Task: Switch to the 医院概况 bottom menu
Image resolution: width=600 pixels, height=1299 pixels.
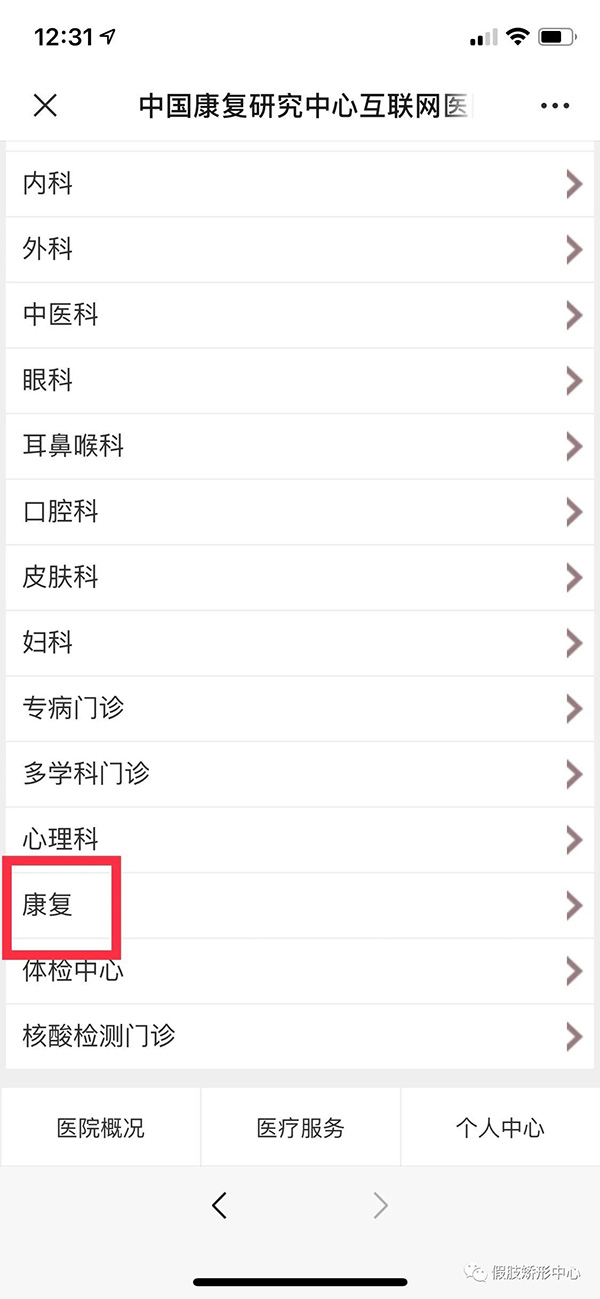Action: click(100, 1128)
